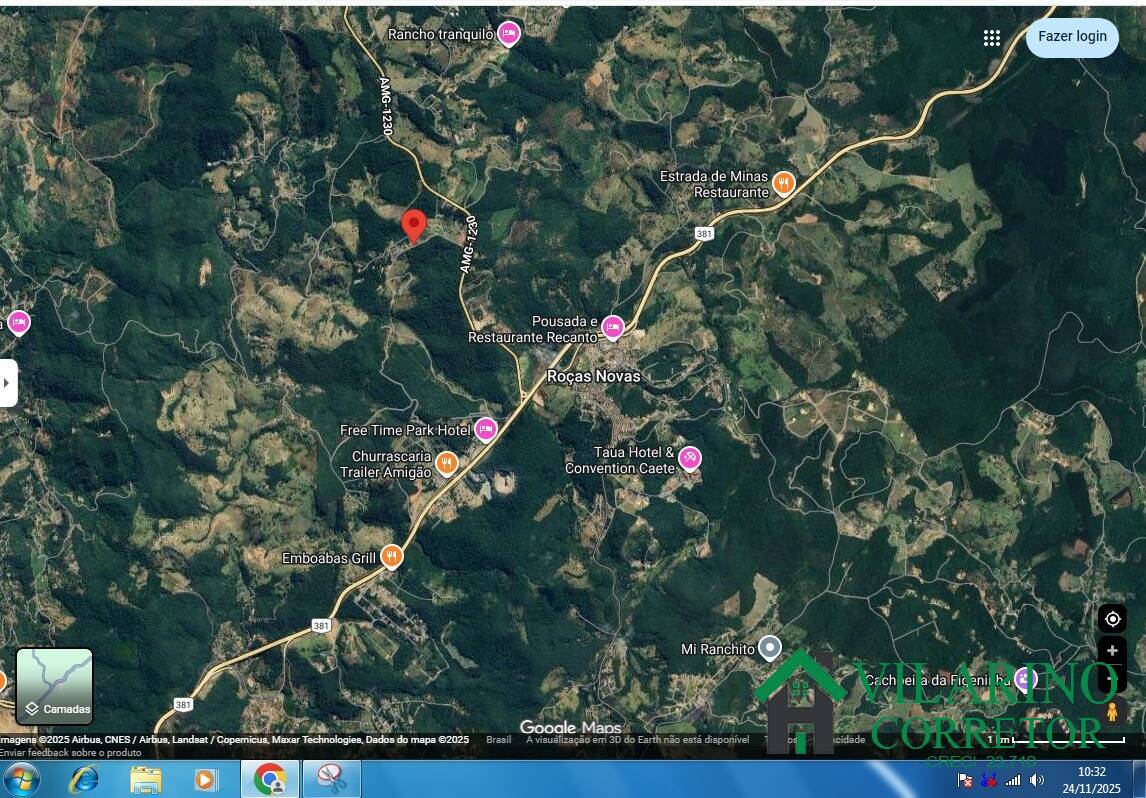The image size is (1146, 798).
Task: Select the Pousada e Restaurante Recanto pin
Action: [613, 327]
